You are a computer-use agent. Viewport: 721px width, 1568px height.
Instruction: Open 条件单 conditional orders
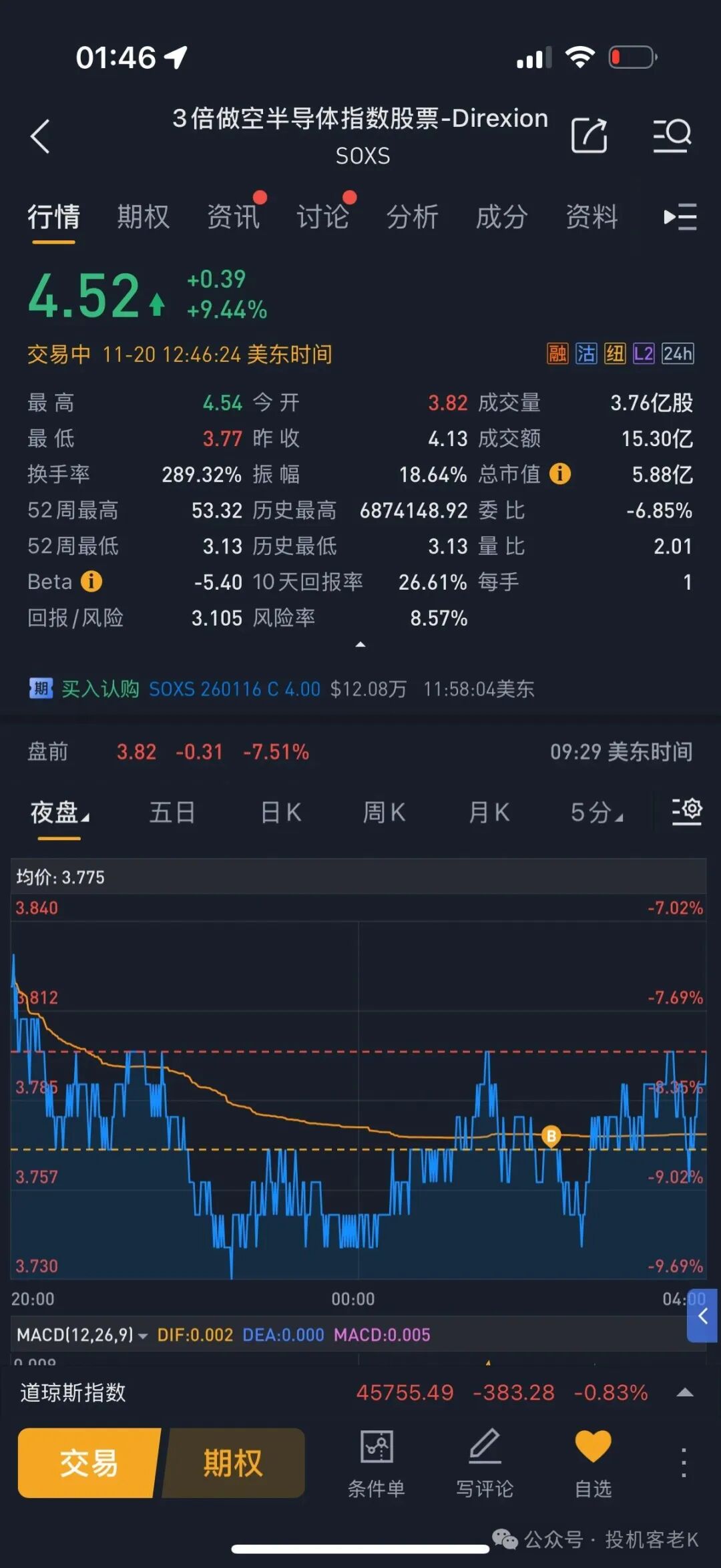377,1463
